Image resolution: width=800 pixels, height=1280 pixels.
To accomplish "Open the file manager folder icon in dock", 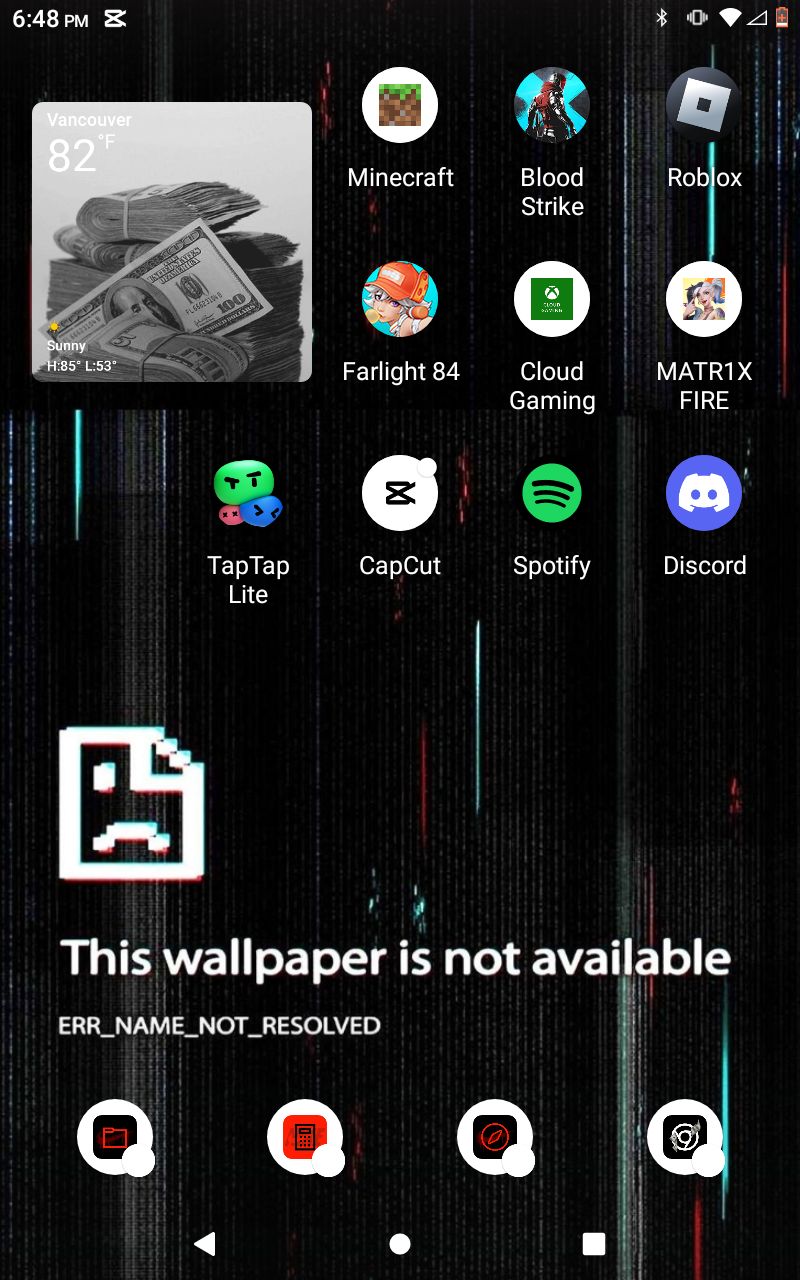I will (x=115, y=1137).
